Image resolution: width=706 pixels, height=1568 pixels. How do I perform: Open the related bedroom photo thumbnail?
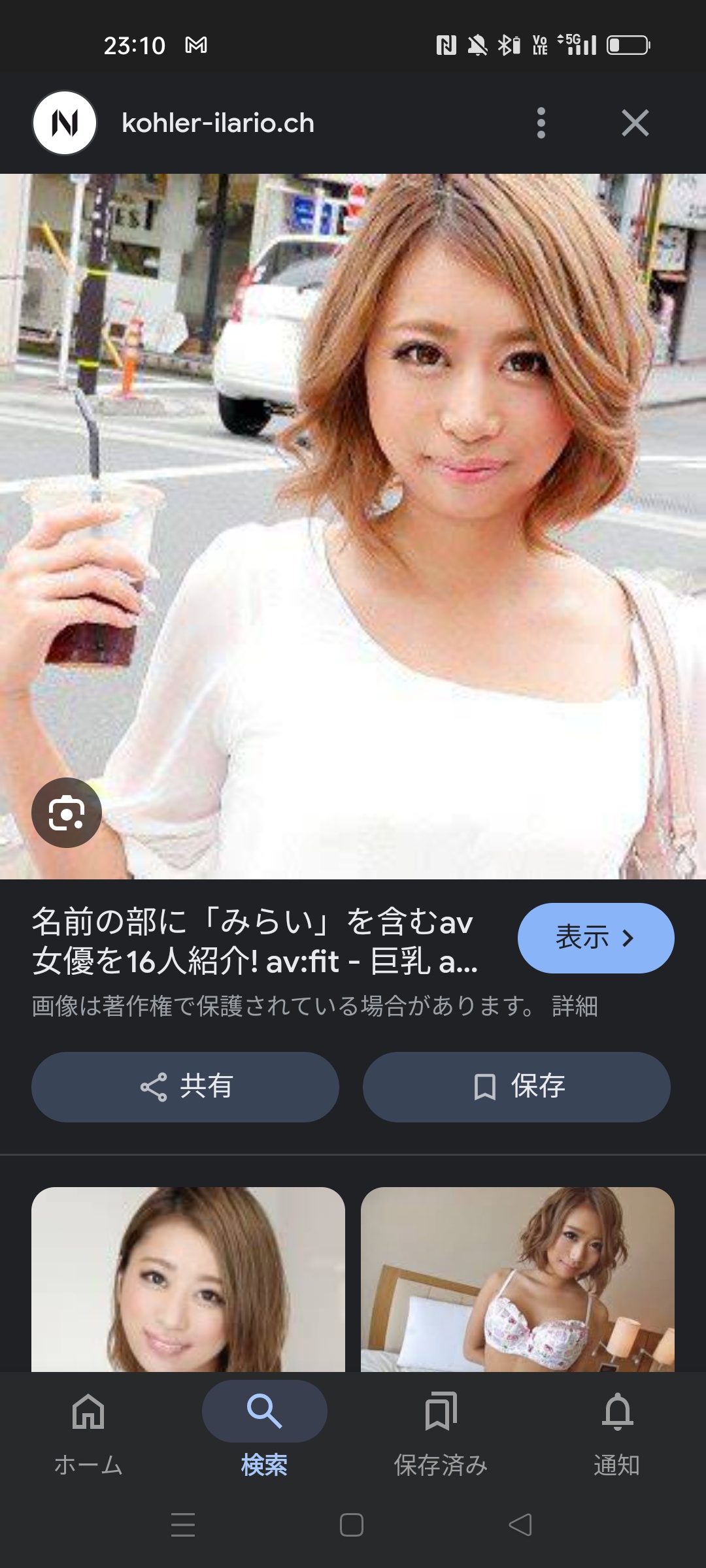517,1279
